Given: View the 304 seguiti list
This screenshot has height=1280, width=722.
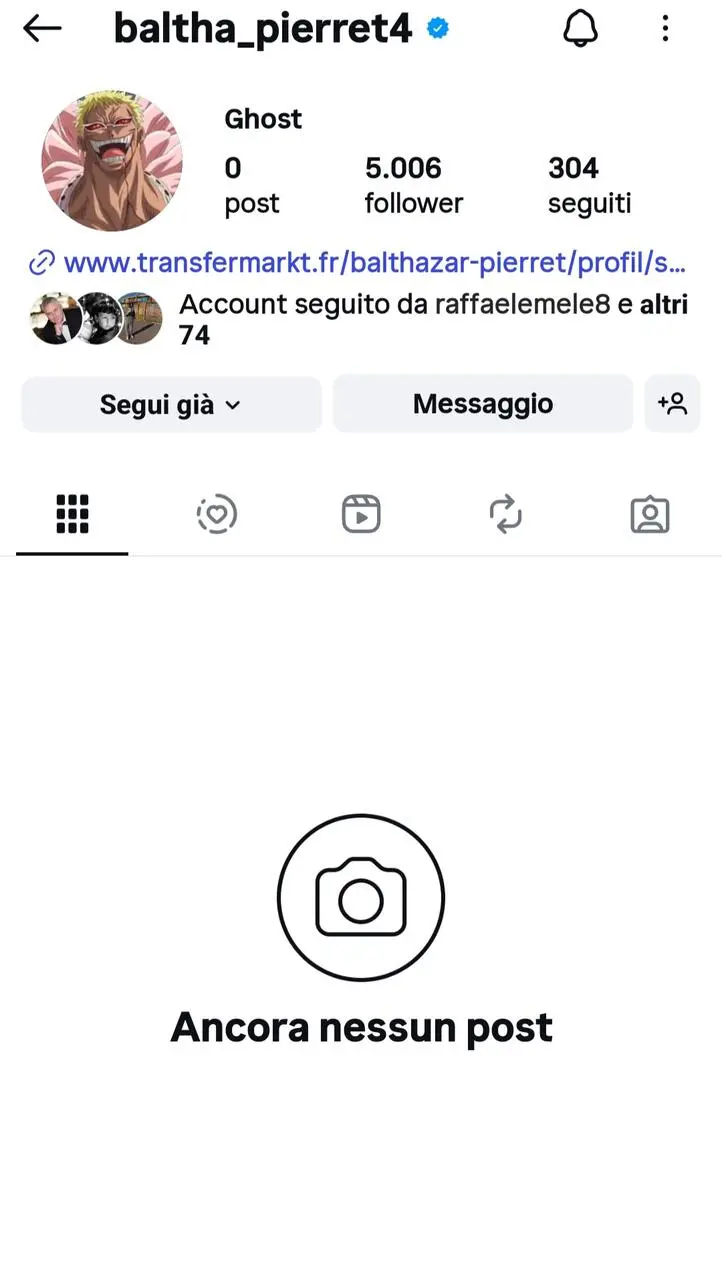Looking at the screenshot, I should (589, 185).
